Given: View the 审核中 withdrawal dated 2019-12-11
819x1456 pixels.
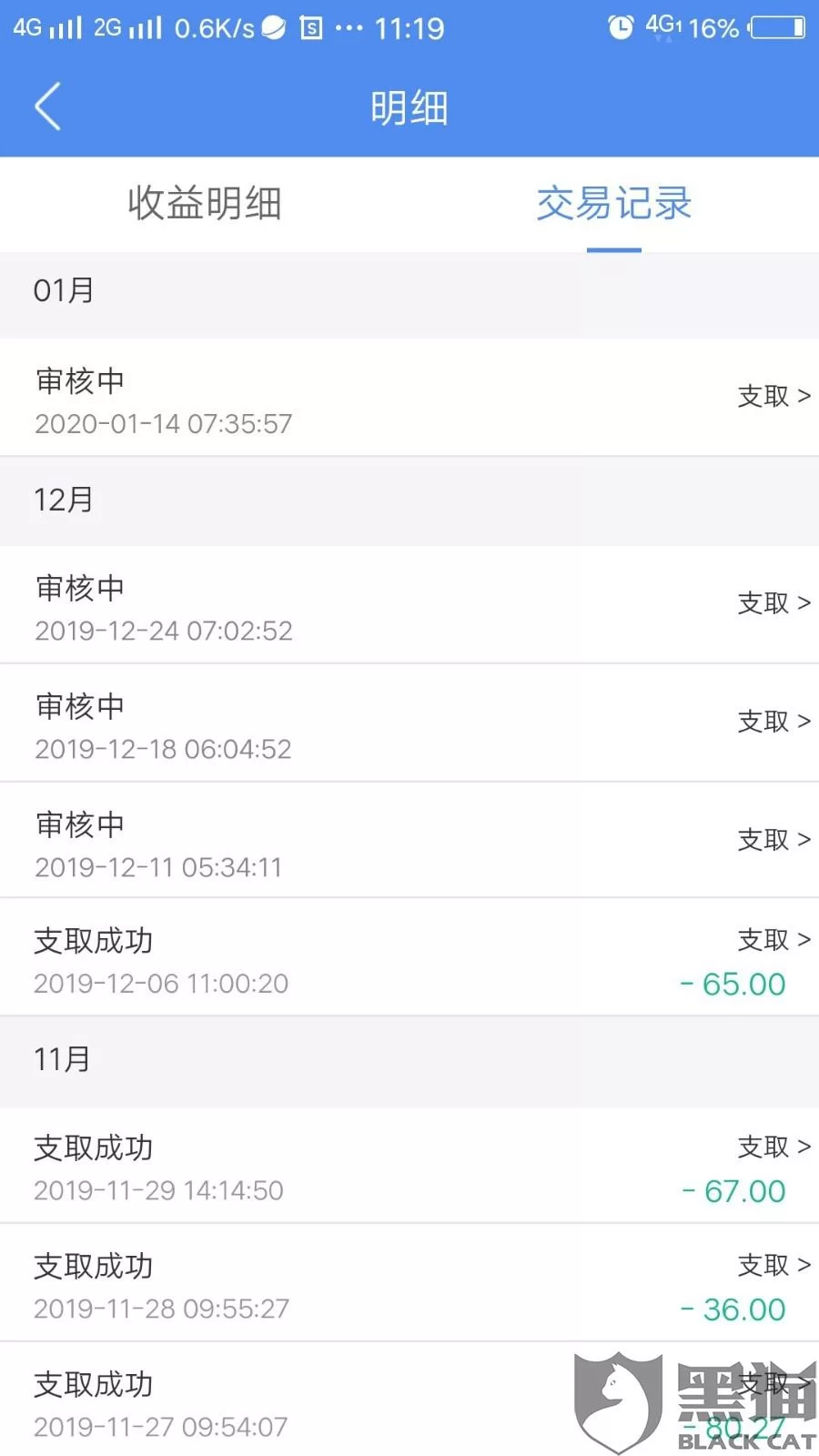Looking at the screenshot, I should 409,842.
